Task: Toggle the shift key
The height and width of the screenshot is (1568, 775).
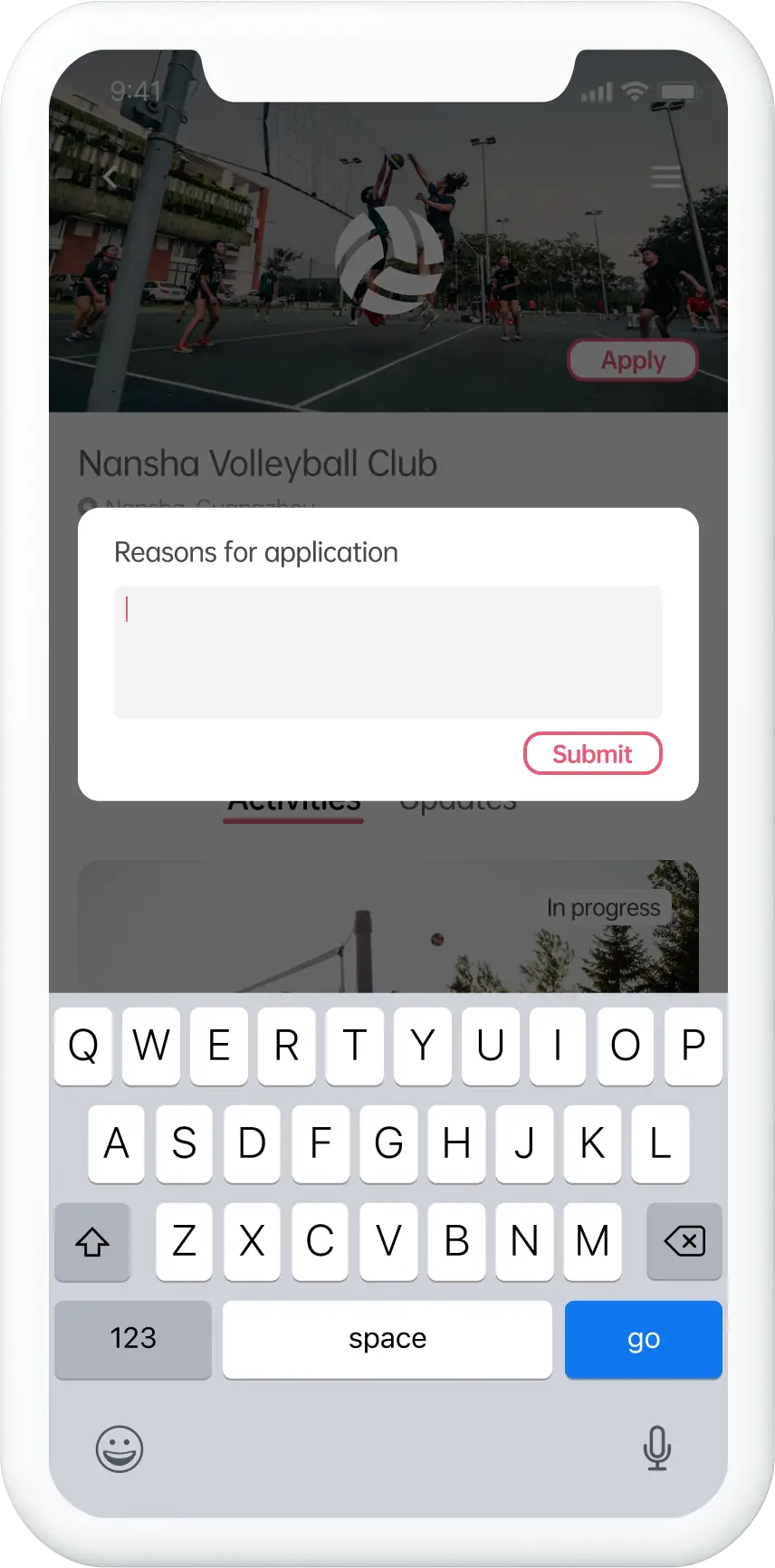Action: [92, 1241]
